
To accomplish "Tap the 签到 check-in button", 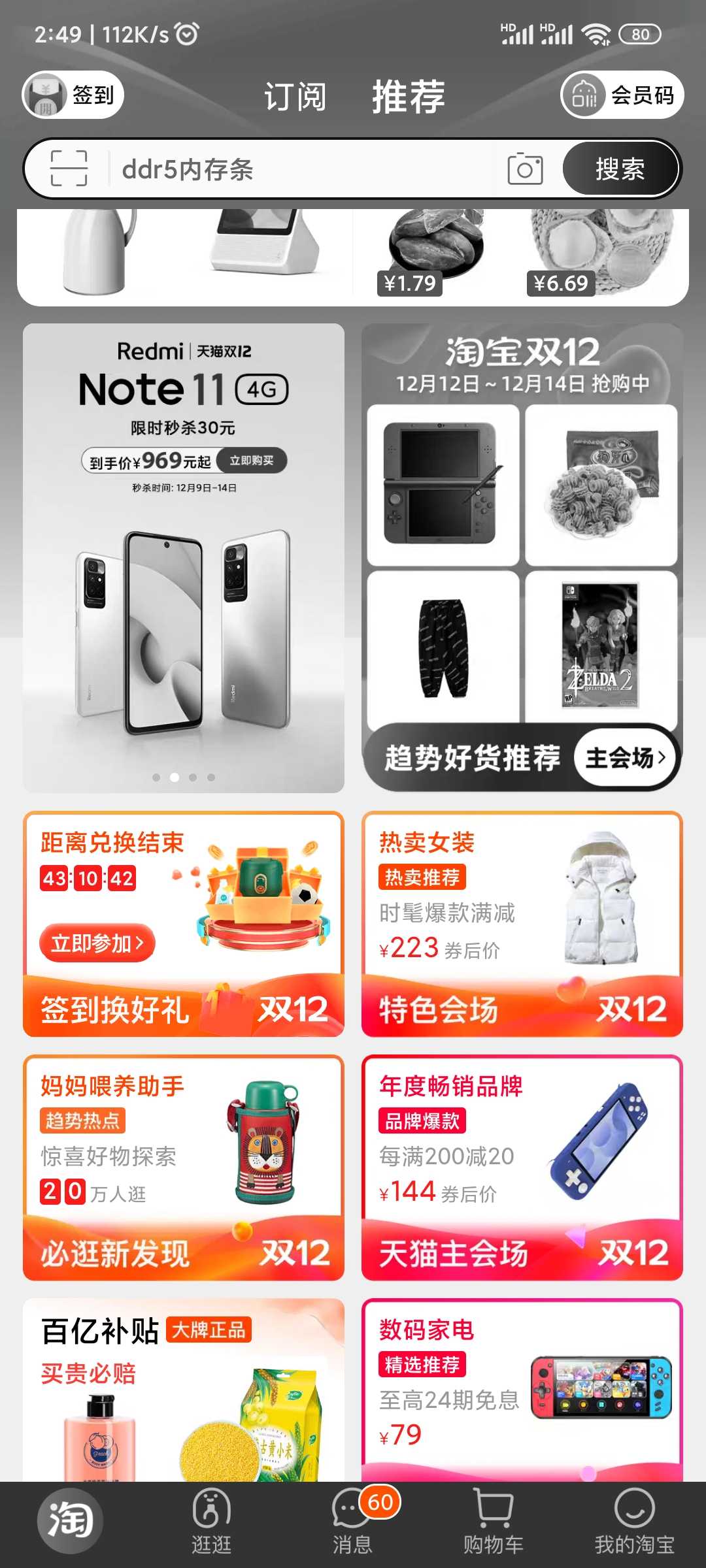I will click(73, 95).
